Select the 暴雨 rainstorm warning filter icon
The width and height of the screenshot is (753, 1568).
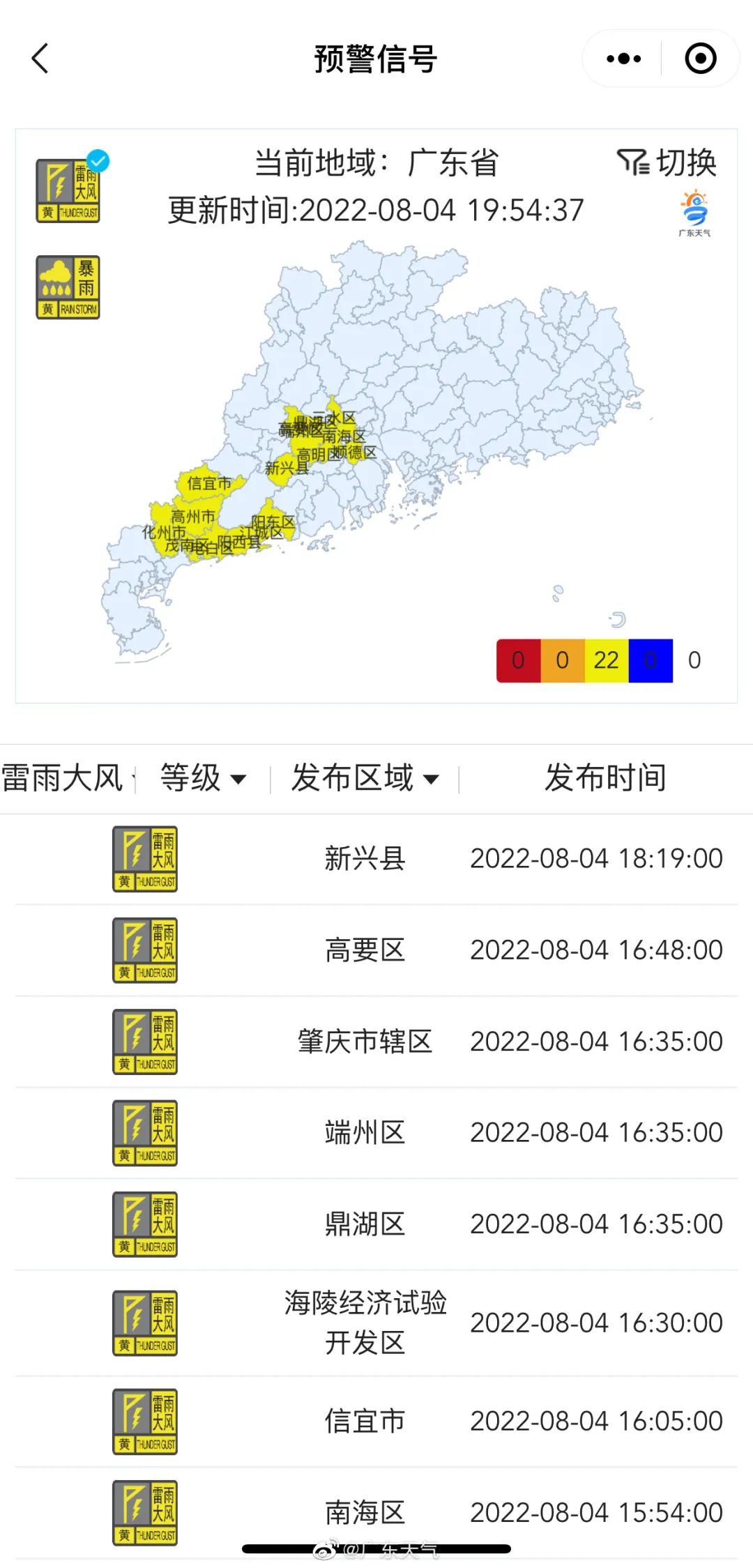[x=68, y=287]
